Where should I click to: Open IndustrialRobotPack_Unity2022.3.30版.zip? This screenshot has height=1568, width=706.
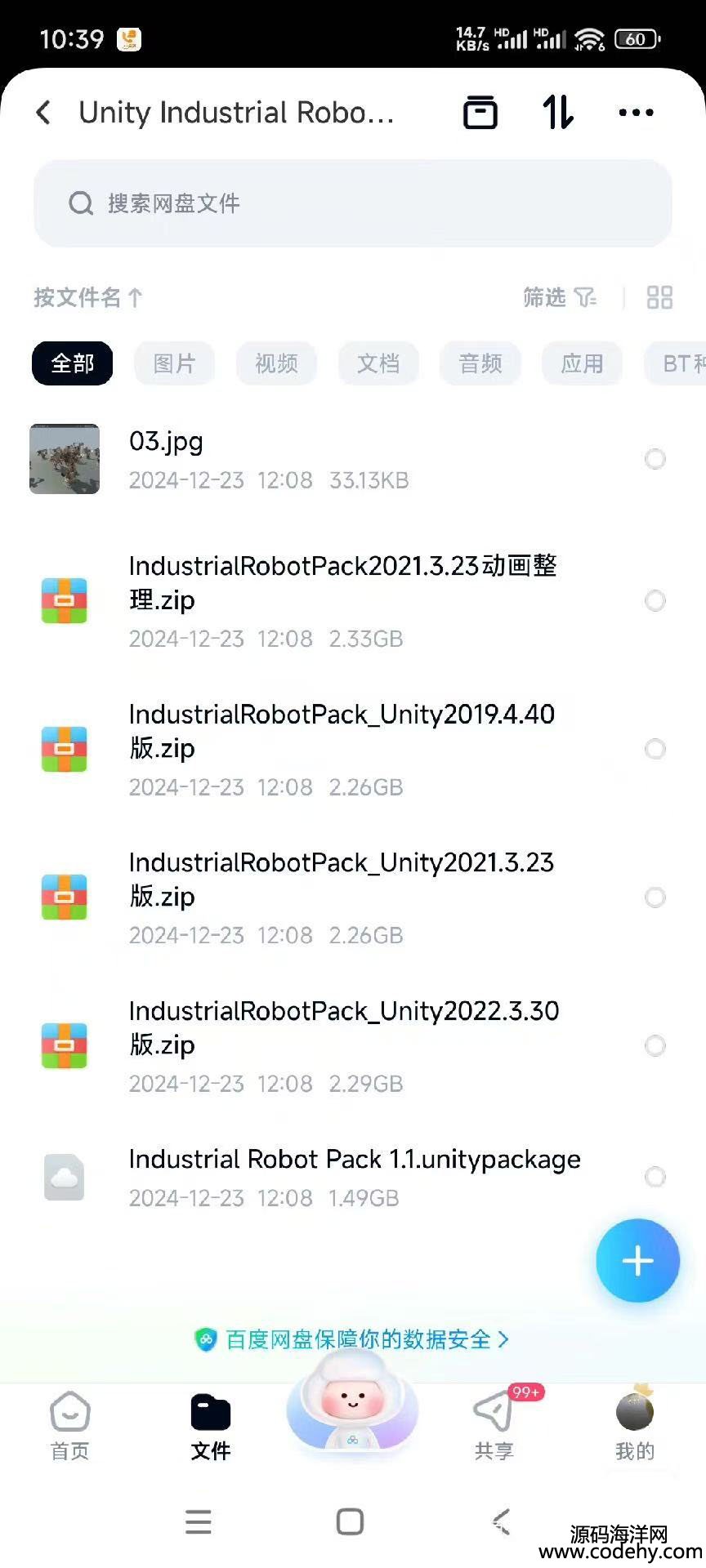point(353,1045)
